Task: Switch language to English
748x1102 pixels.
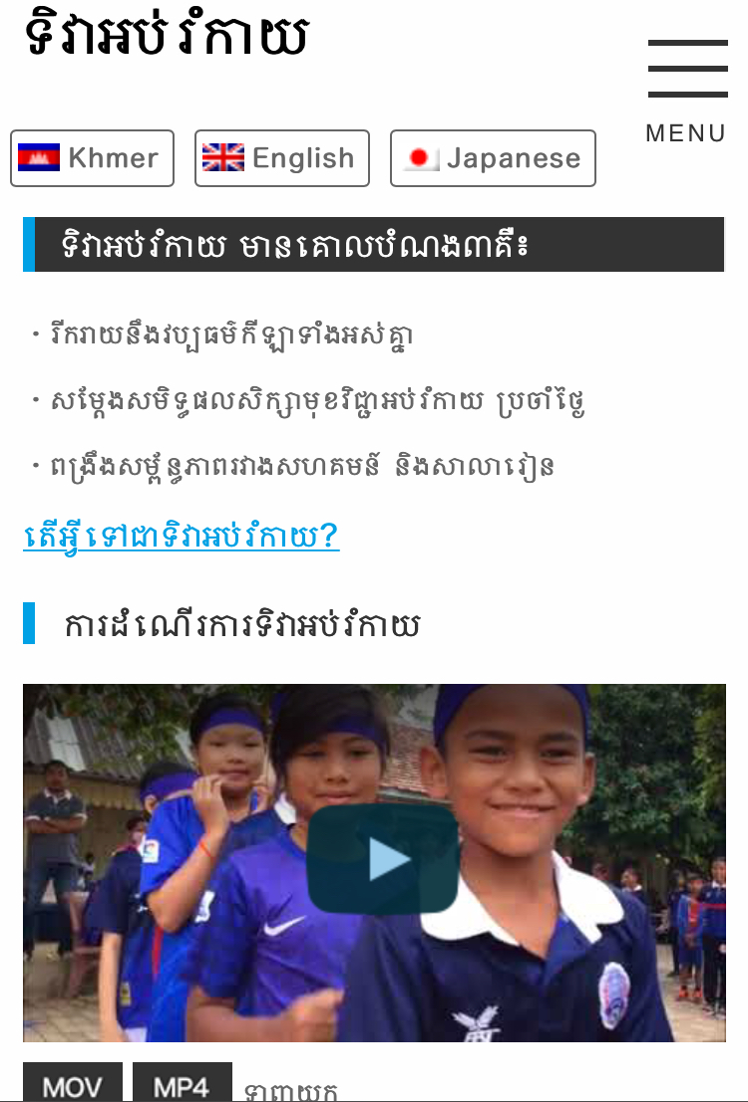Action: 282,158
